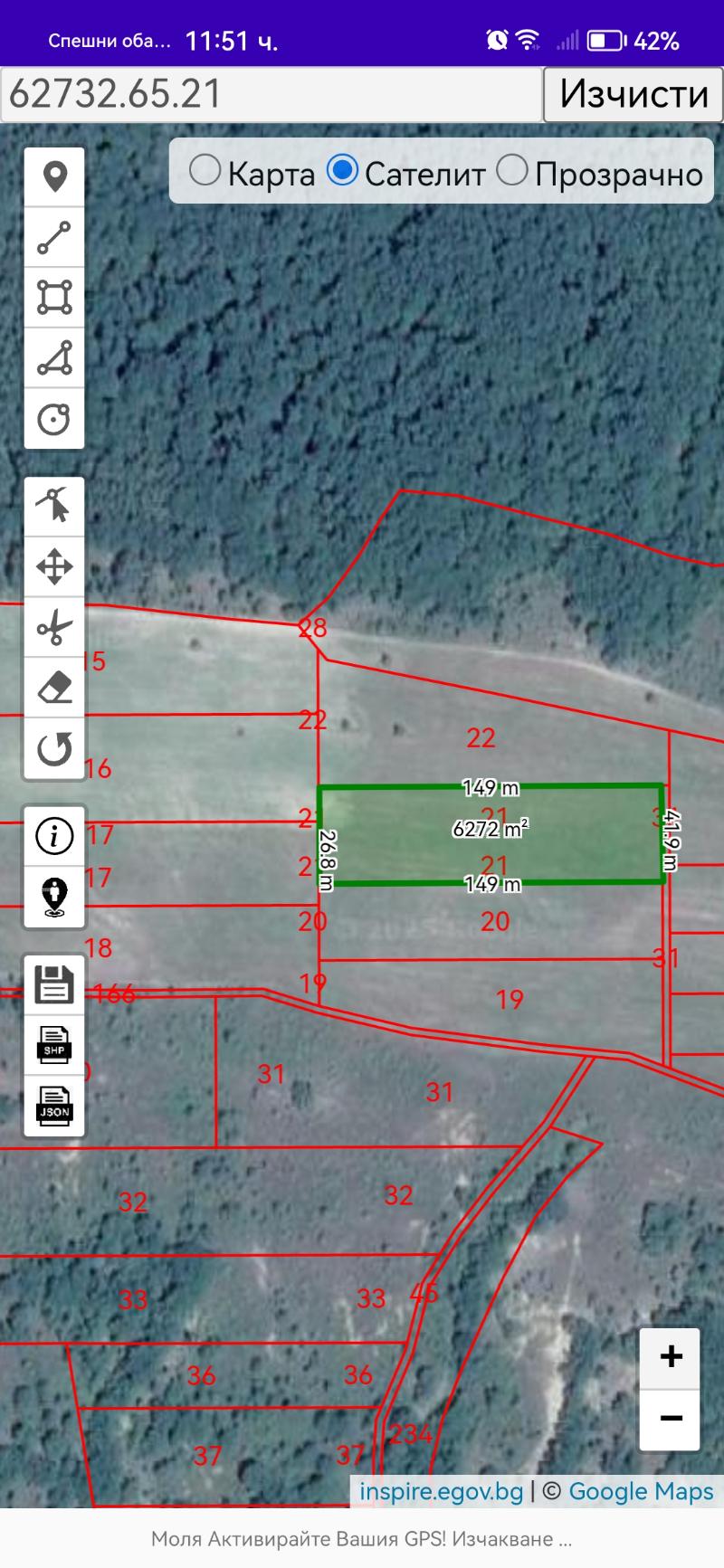
Task: Activate the scissors cut tool
Action: [54, 627]
